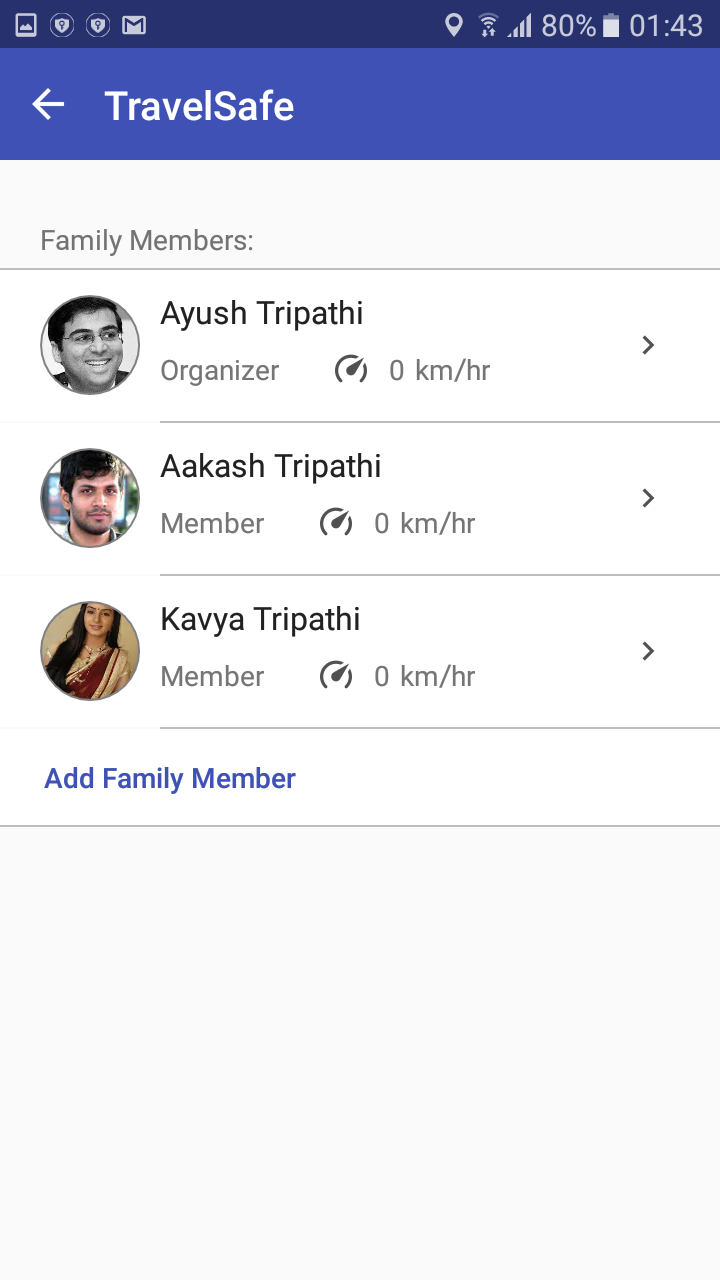
Task: Tap Add Family Member
Action: (x=170, y=778)
